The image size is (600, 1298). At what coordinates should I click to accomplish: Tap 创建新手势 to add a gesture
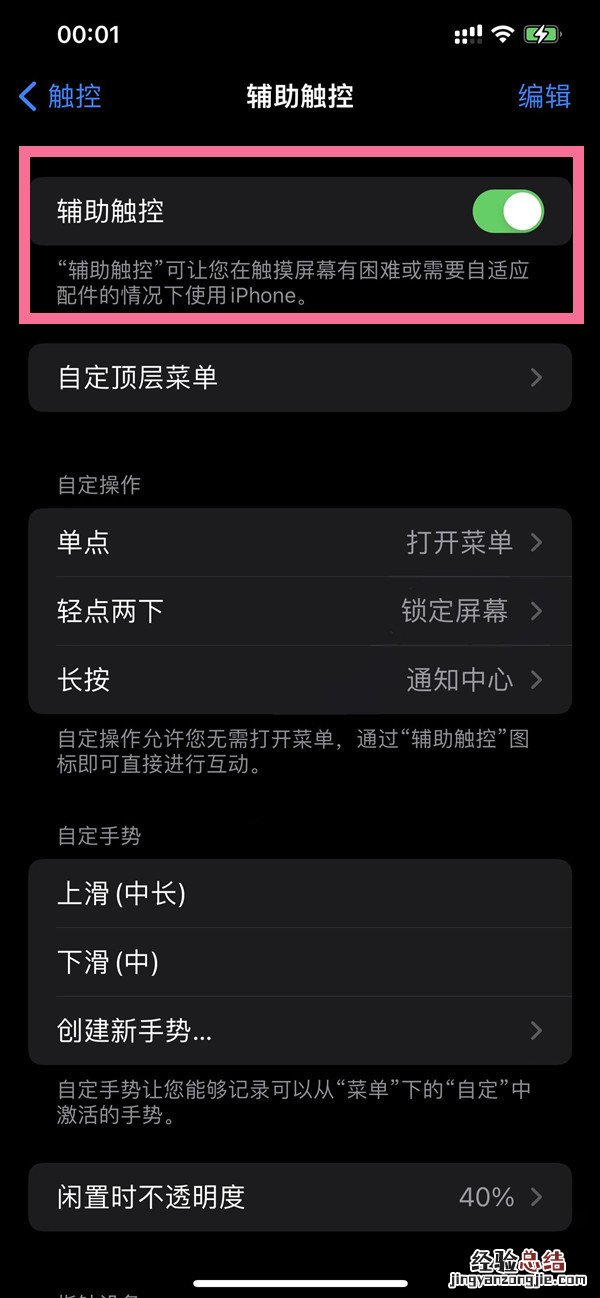300,1031
